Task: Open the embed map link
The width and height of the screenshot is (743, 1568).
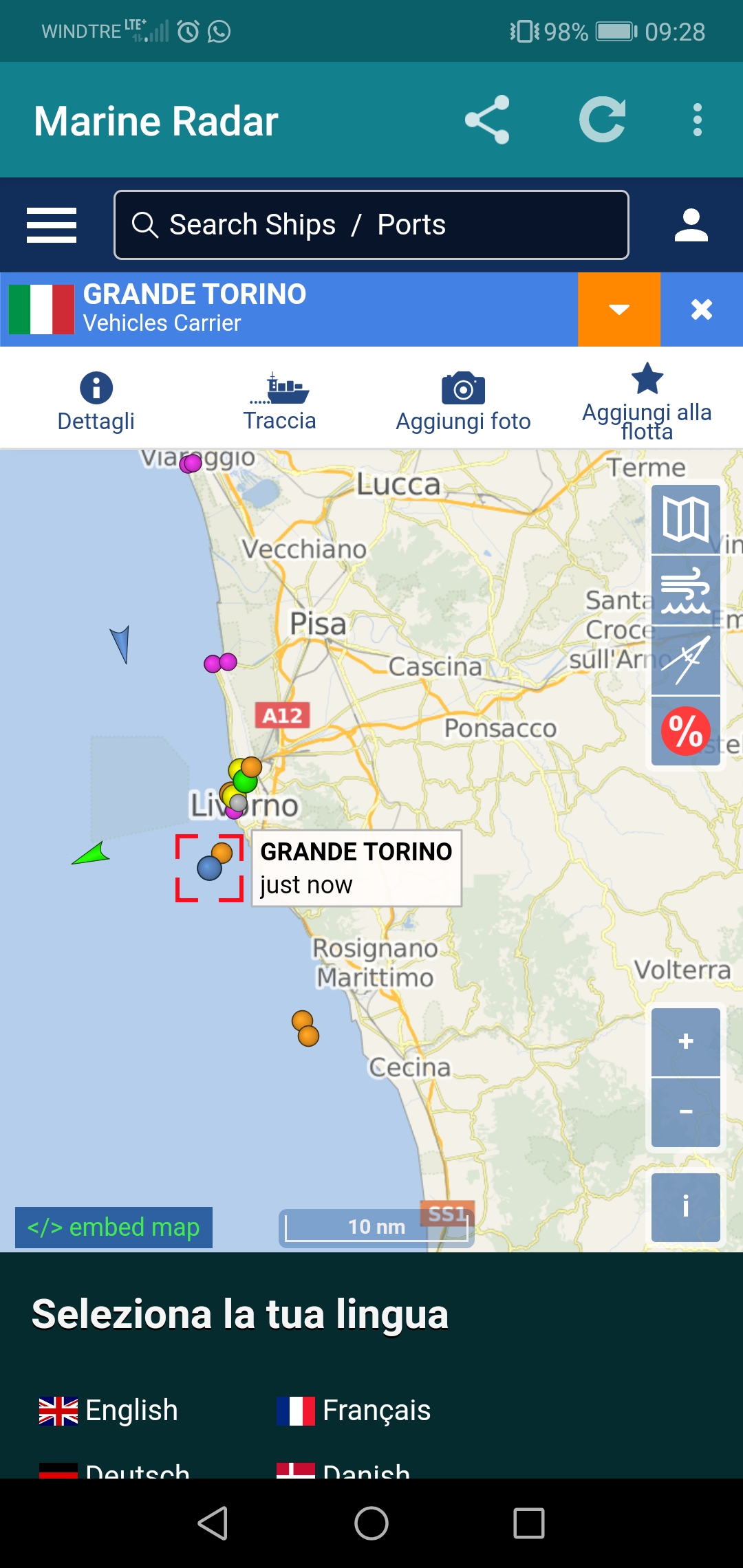Action: click(x=114, y=1228)
